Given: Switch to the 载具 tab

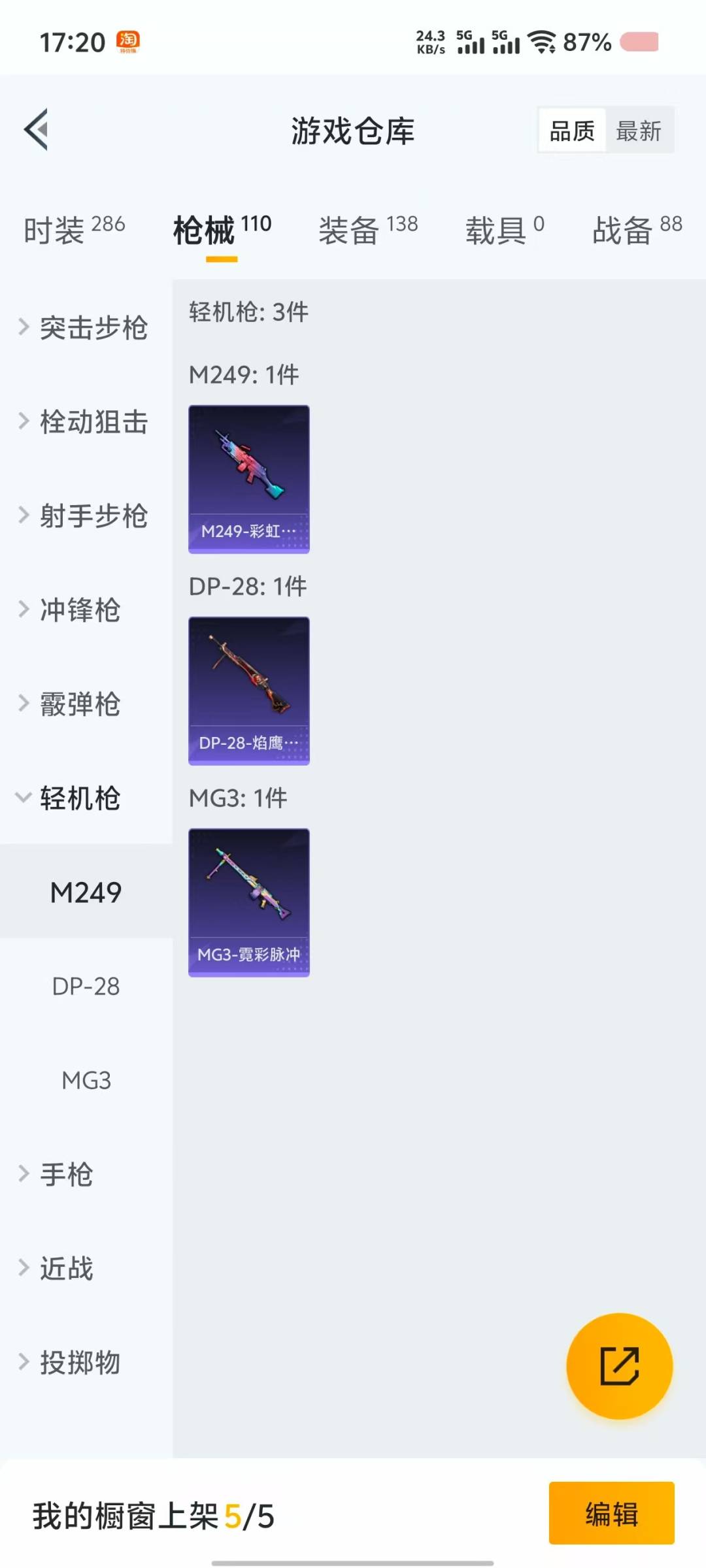Looking at the screenshot, I should [505, 229].
